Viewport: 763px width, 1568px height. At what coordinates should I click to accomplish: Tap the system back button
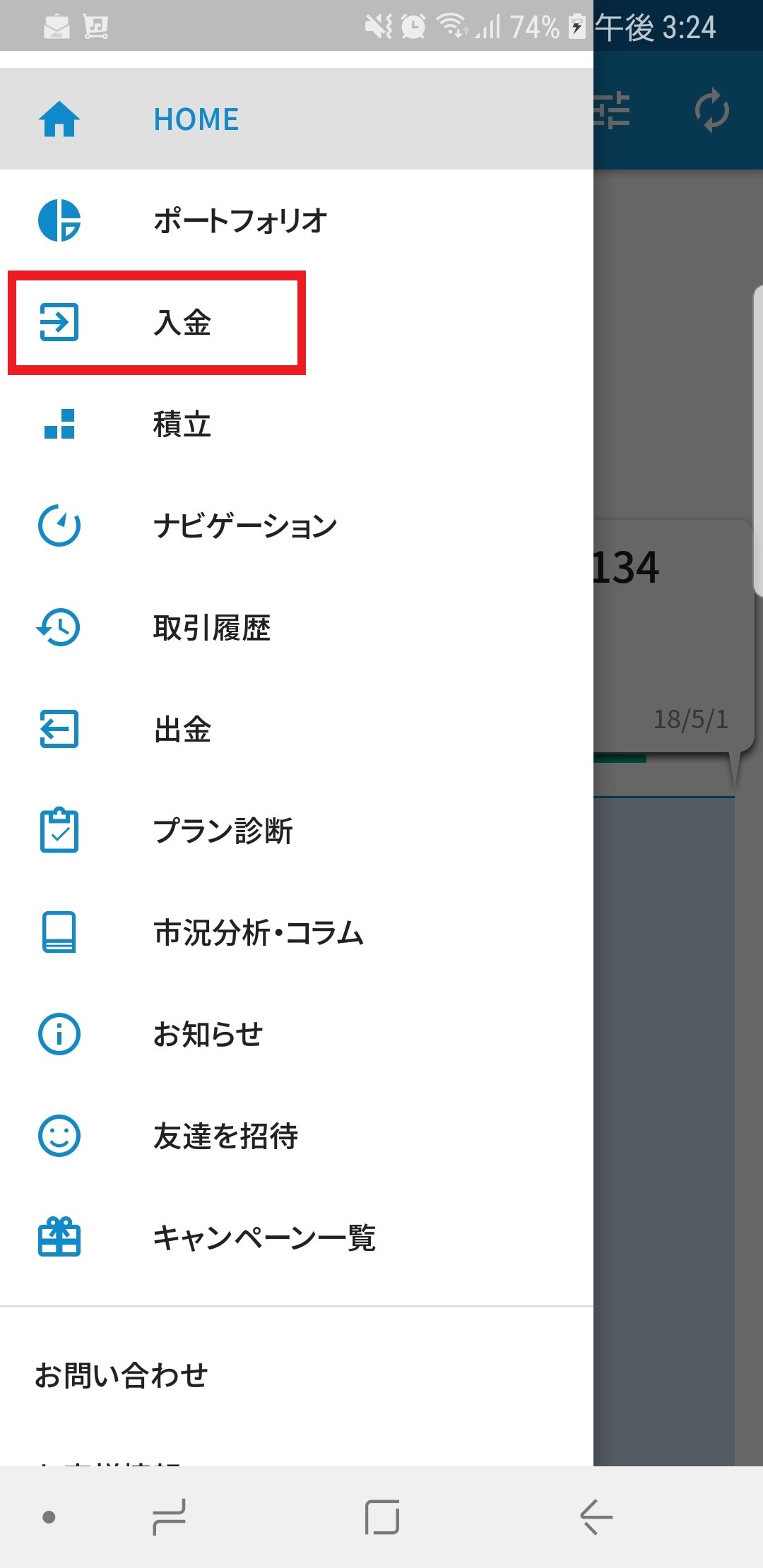pyautogui.click(x=596, y=1516)
